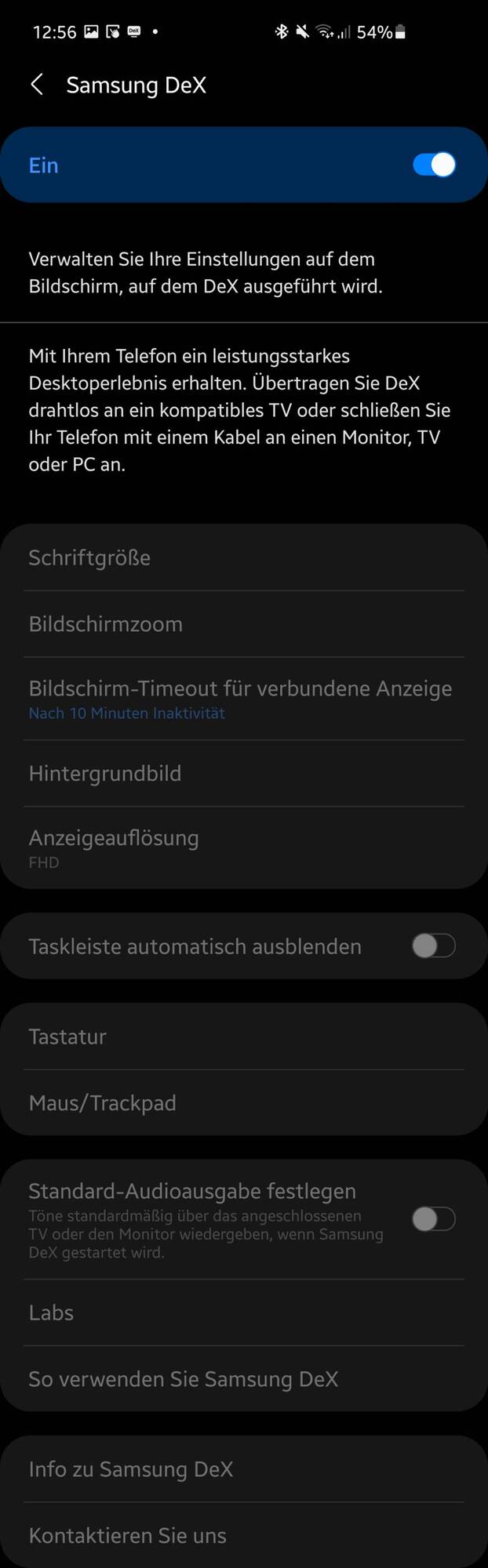Go back from Samsung DeX settings
488x1568 pixels.
pos(37,85)
